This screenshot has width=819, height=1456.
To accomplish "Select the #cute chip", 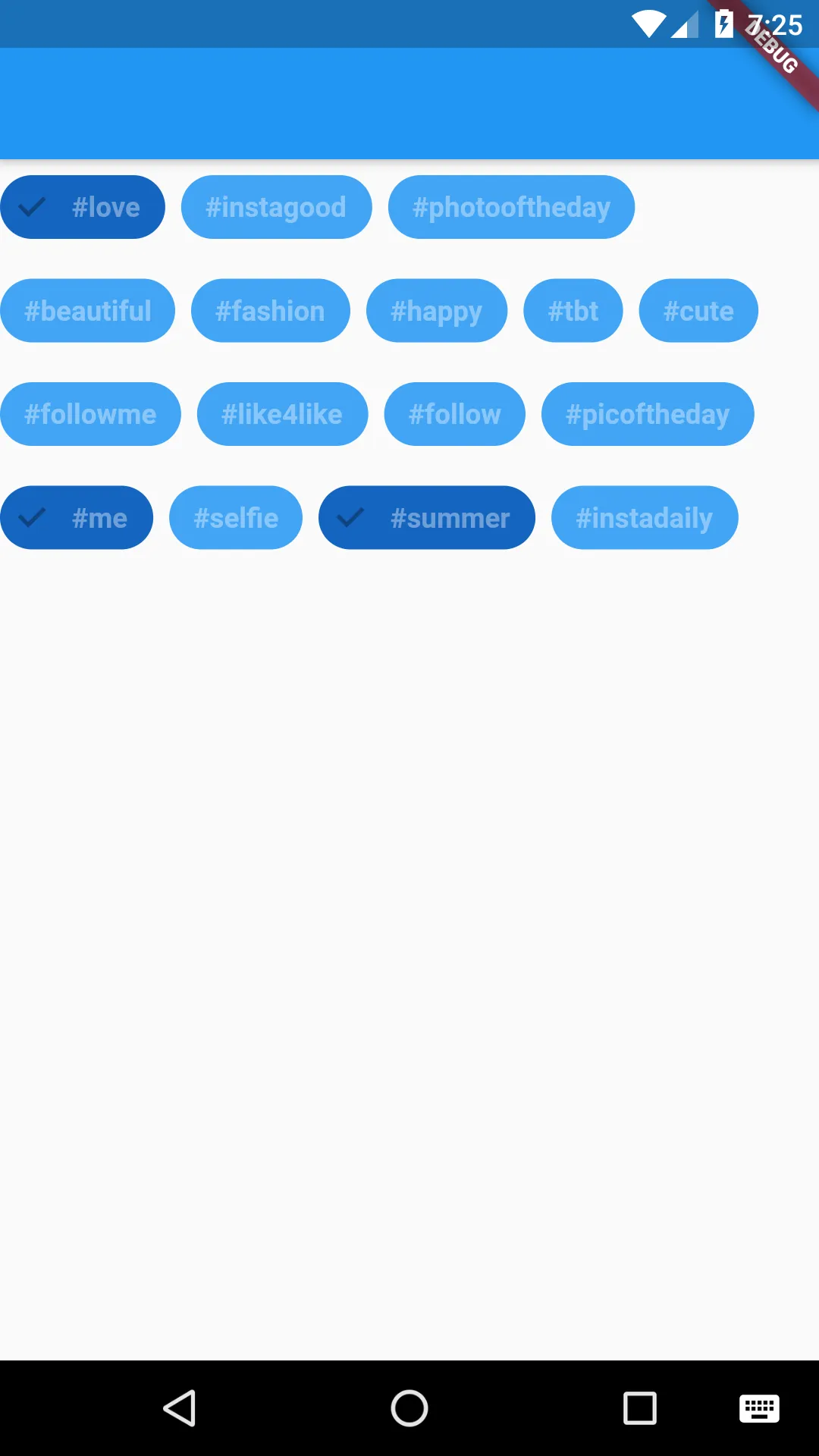I will 698,311.
